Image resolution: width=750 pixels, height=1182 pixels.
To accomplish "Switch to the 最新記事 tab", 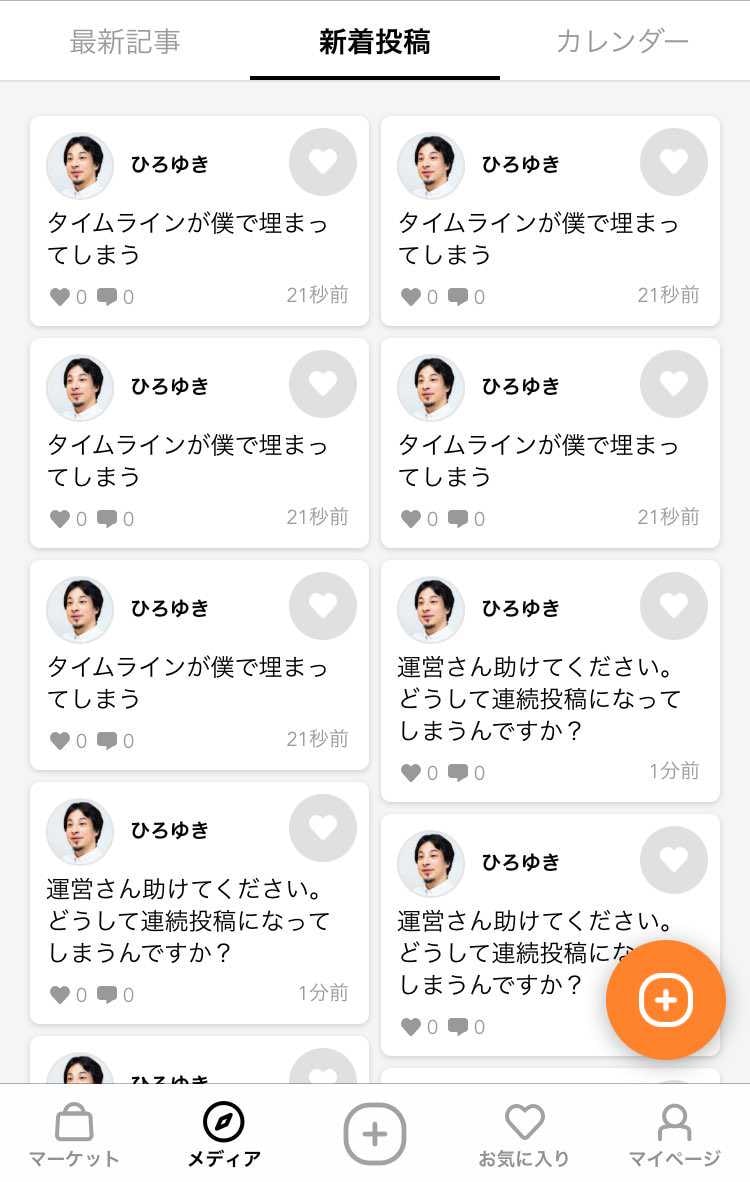I will [x=127, y=41].
